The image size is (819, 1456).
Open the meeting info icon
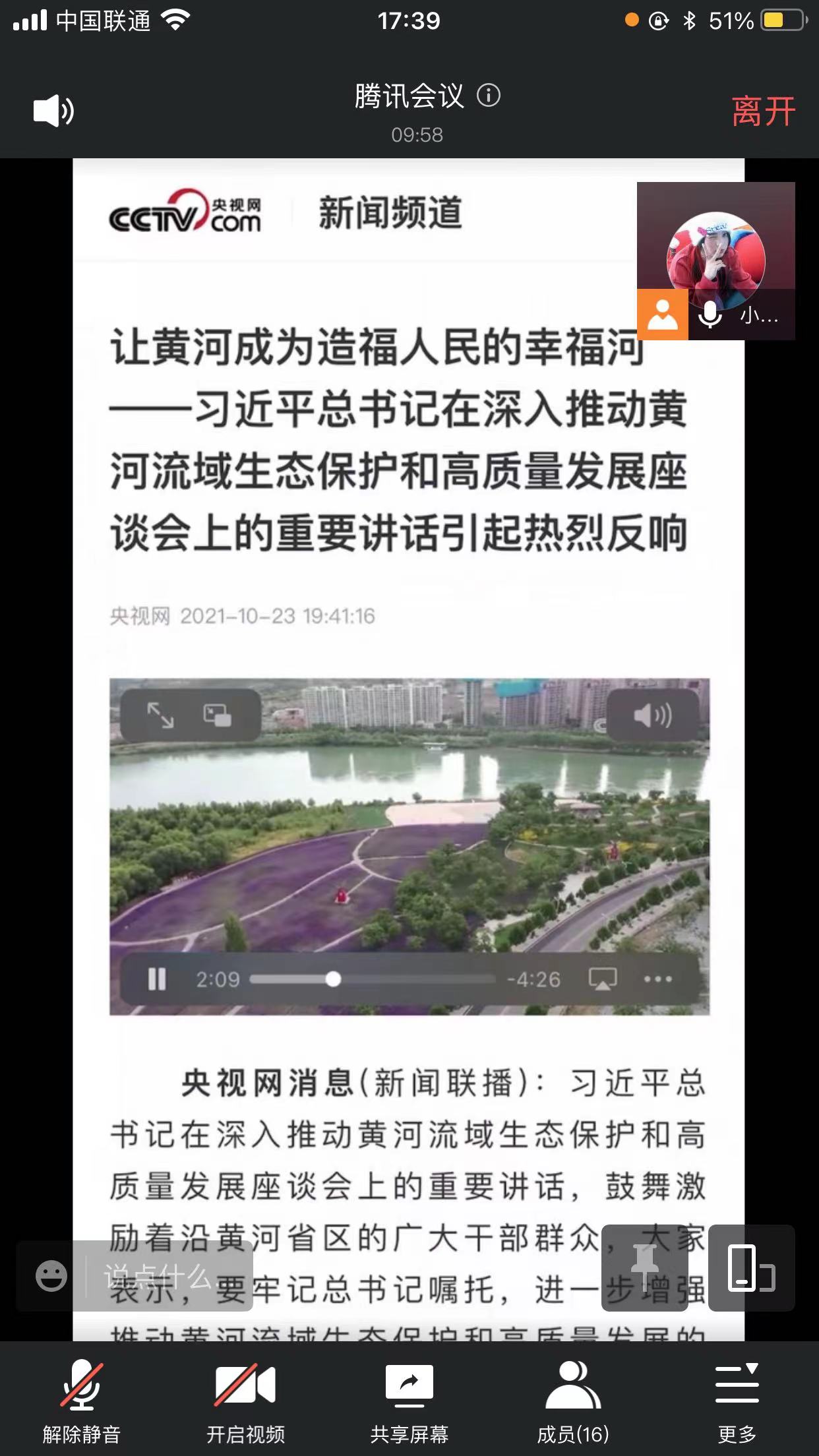(489, 96)
